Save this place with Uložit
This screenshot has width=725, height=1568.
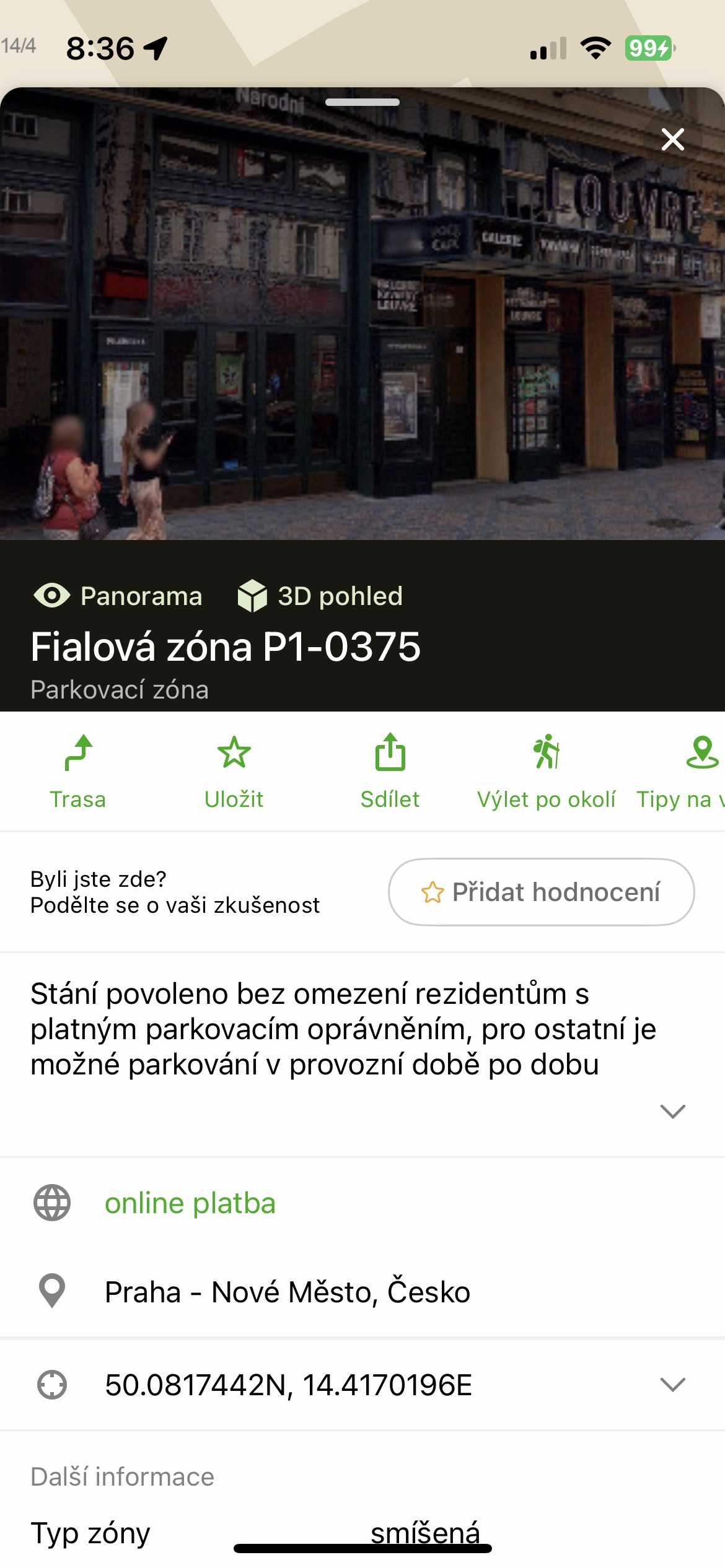pos(234,772)
